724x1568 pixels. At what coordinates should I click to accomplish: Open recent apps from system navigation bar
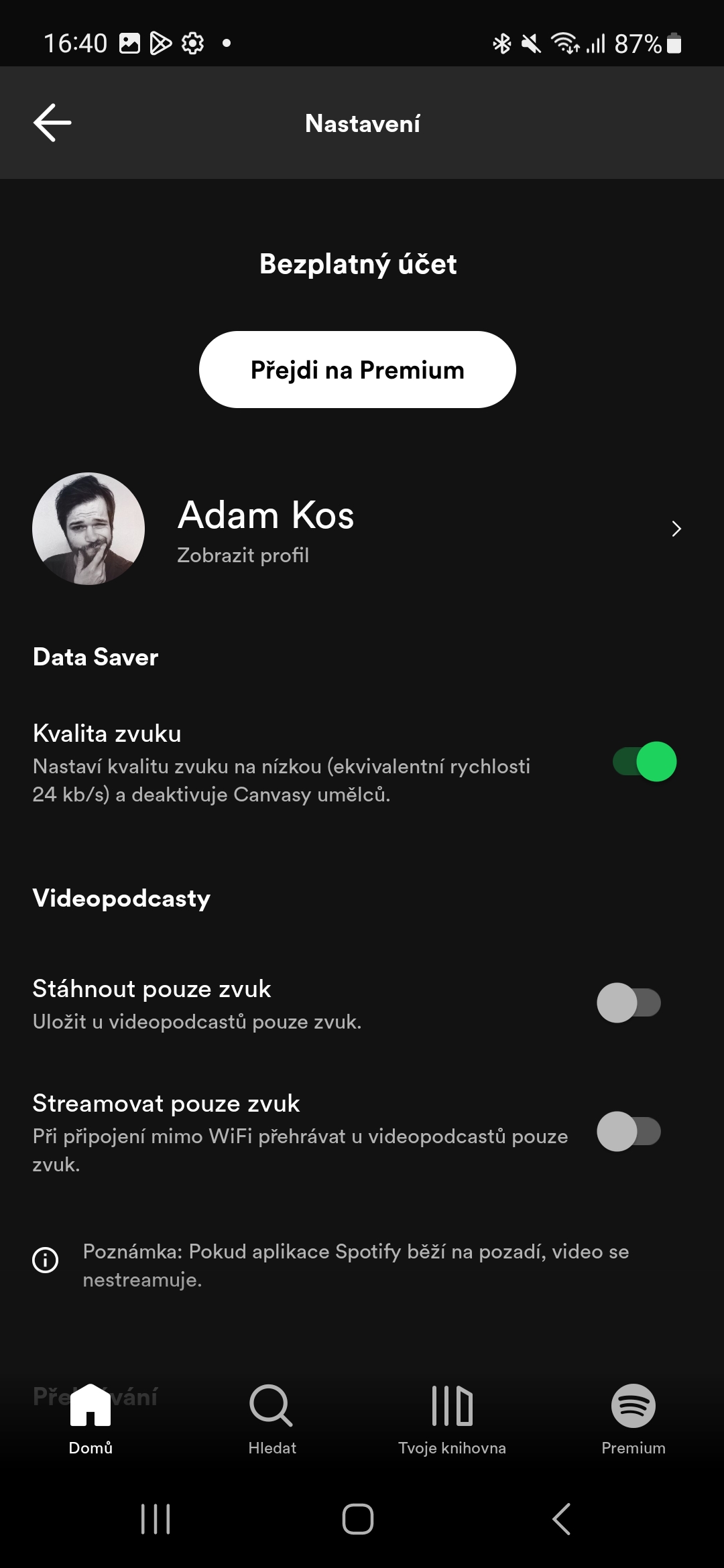[156, 1519]
